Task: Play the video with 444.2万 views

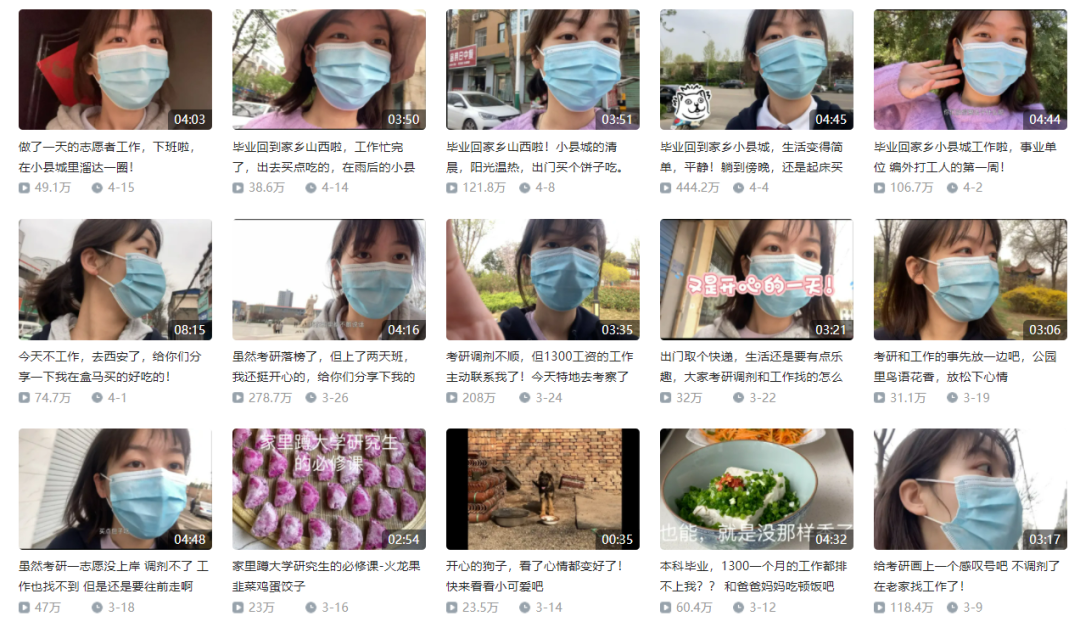Action: (x=756, y=70)
